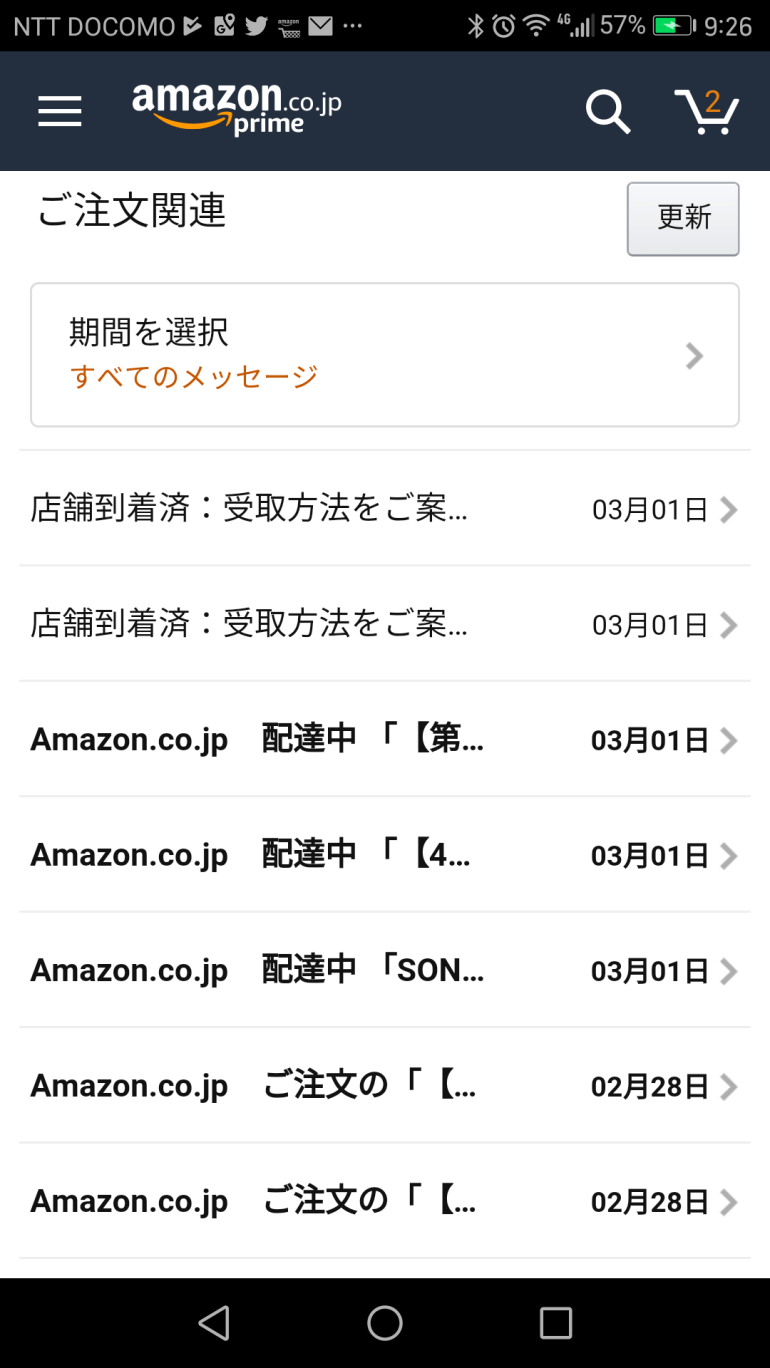Open the Gmail notification icon
The image size is (770, 1368).
point(319,25)
